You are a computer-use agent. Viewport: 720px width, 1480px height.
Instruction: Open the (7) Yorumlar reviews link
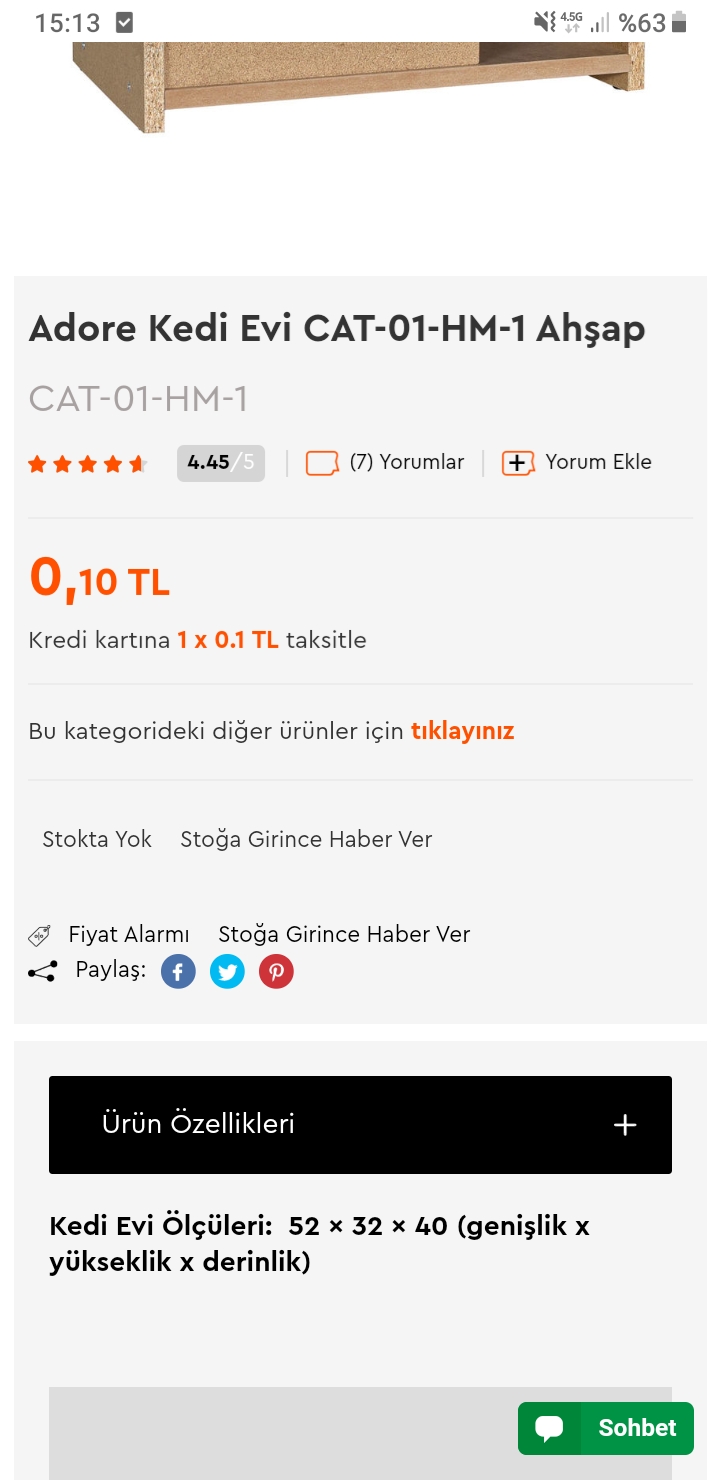tap(385, 463)
